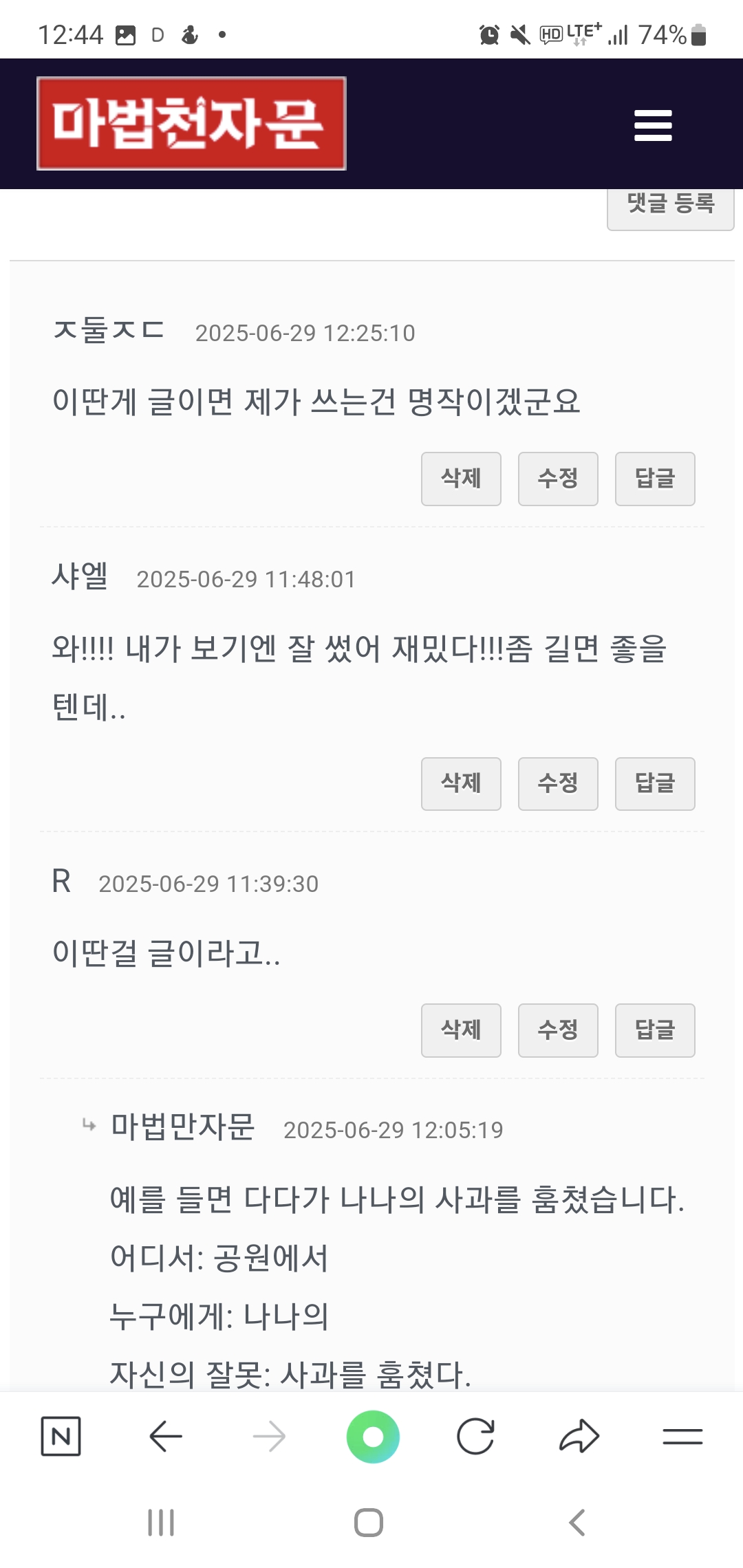
Task: Delete R's comment
Action: coord(461,1030)
